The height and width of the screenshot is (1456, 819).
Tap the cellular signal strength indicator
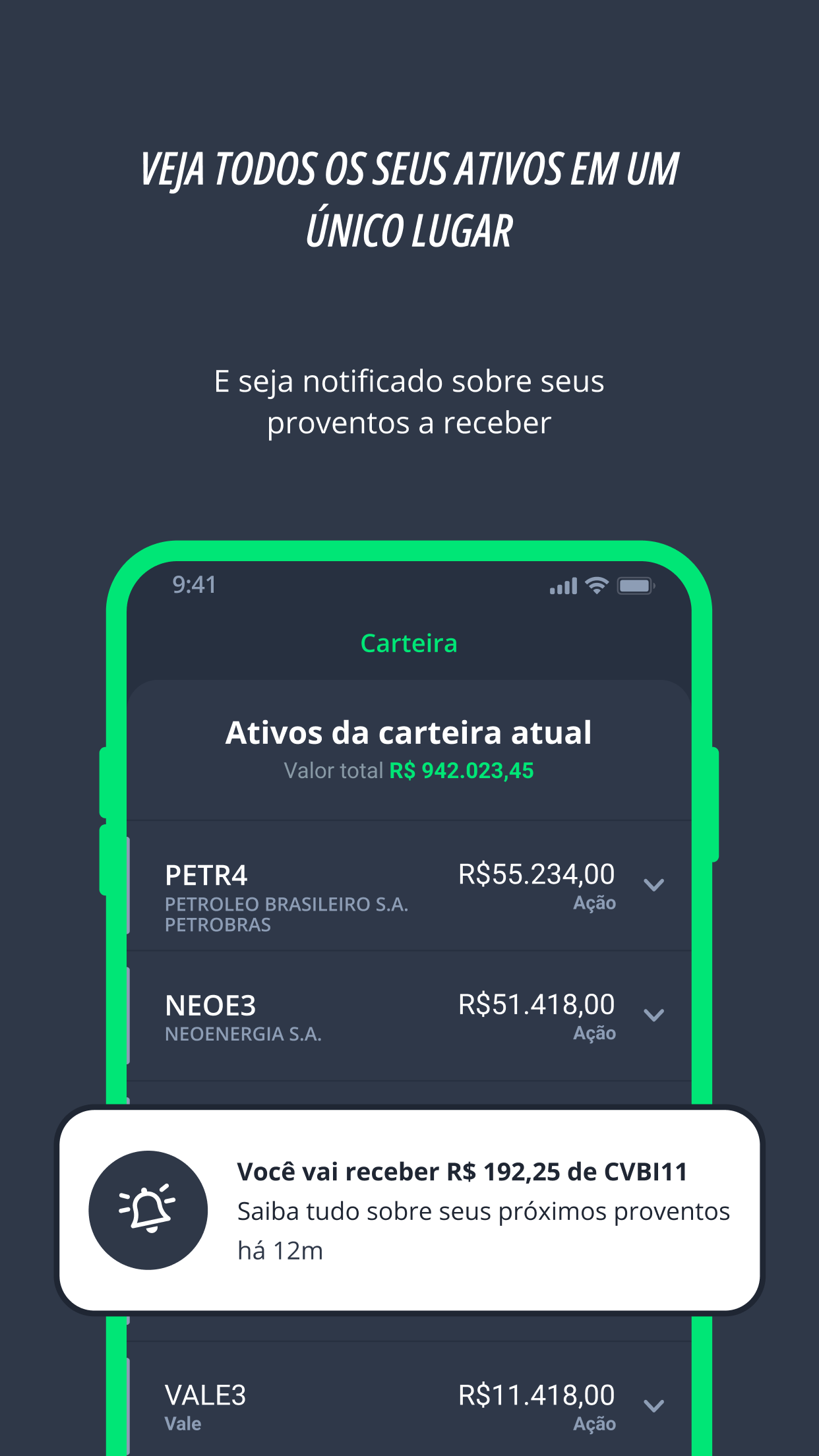pyautogui.click(x=562, y=584)
